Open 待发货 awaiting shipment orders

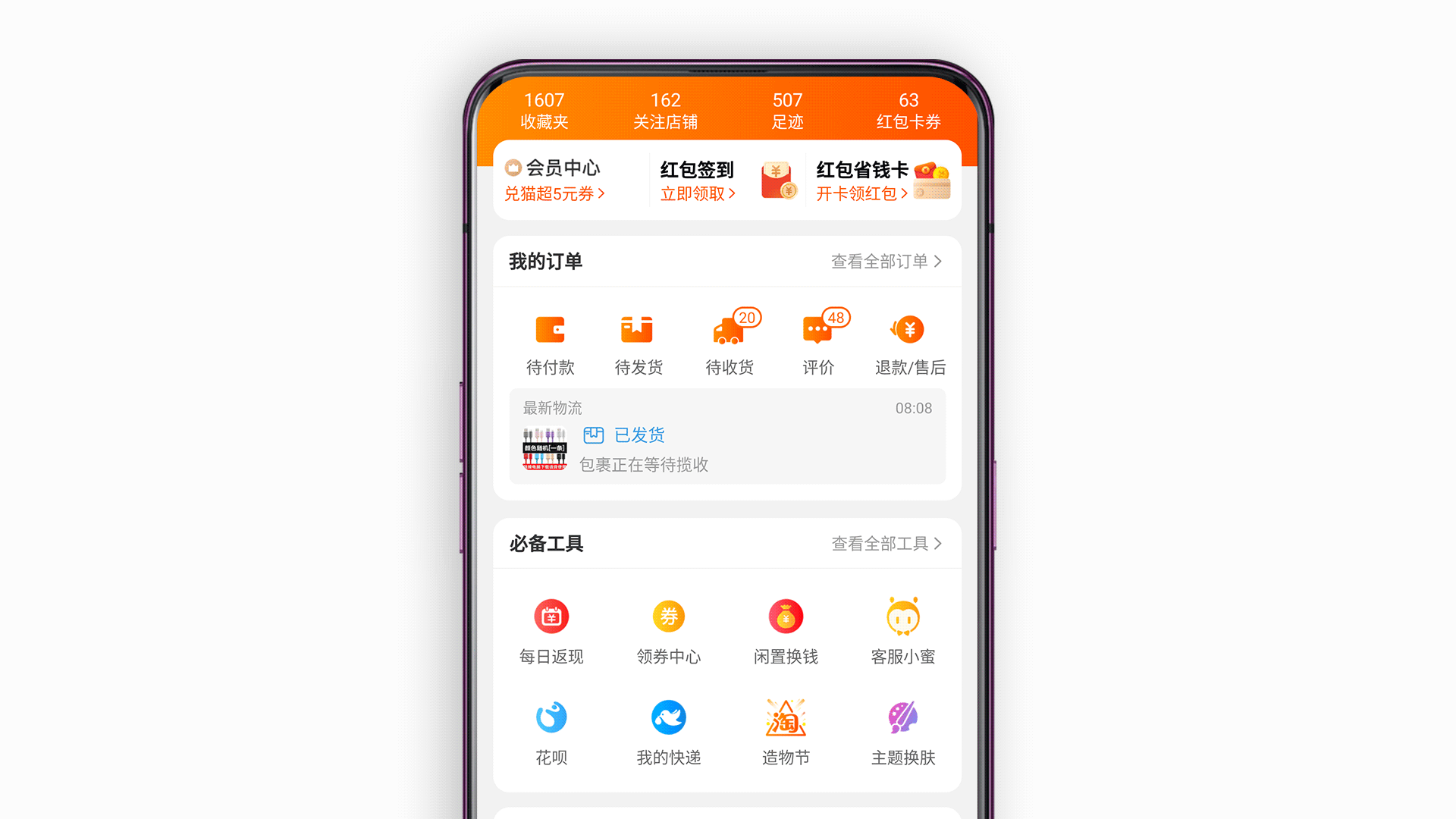pos(639,345)
